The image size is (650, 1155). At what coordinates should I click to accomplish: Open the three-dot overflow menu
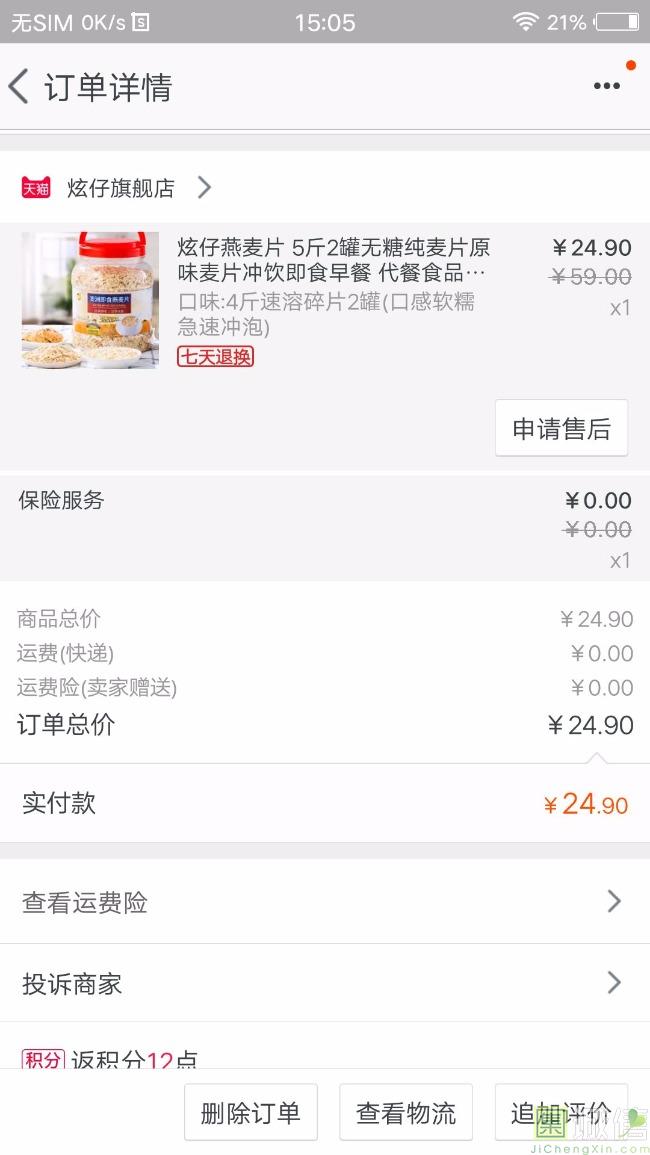(606, 86)
